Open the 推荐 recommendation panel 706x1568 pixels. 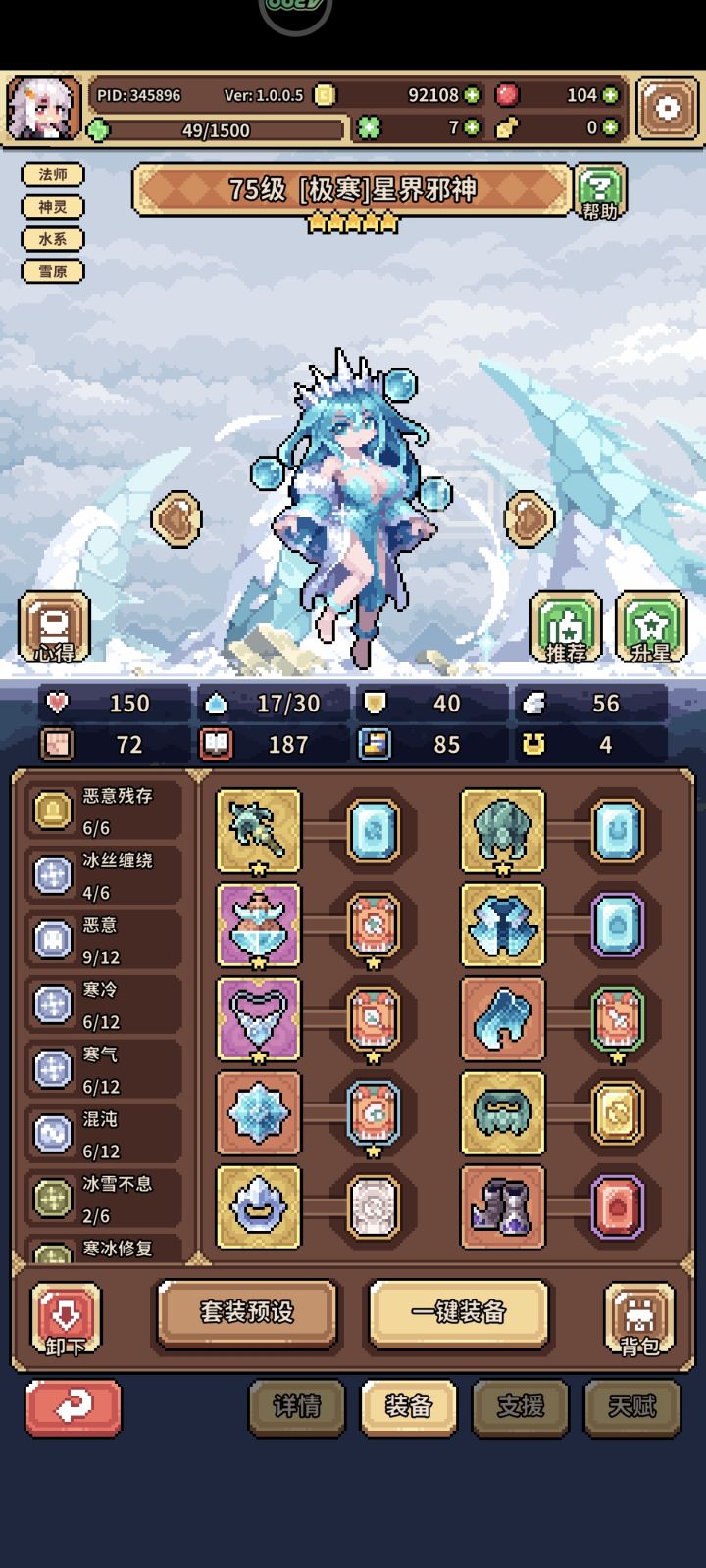coord(566,625)
